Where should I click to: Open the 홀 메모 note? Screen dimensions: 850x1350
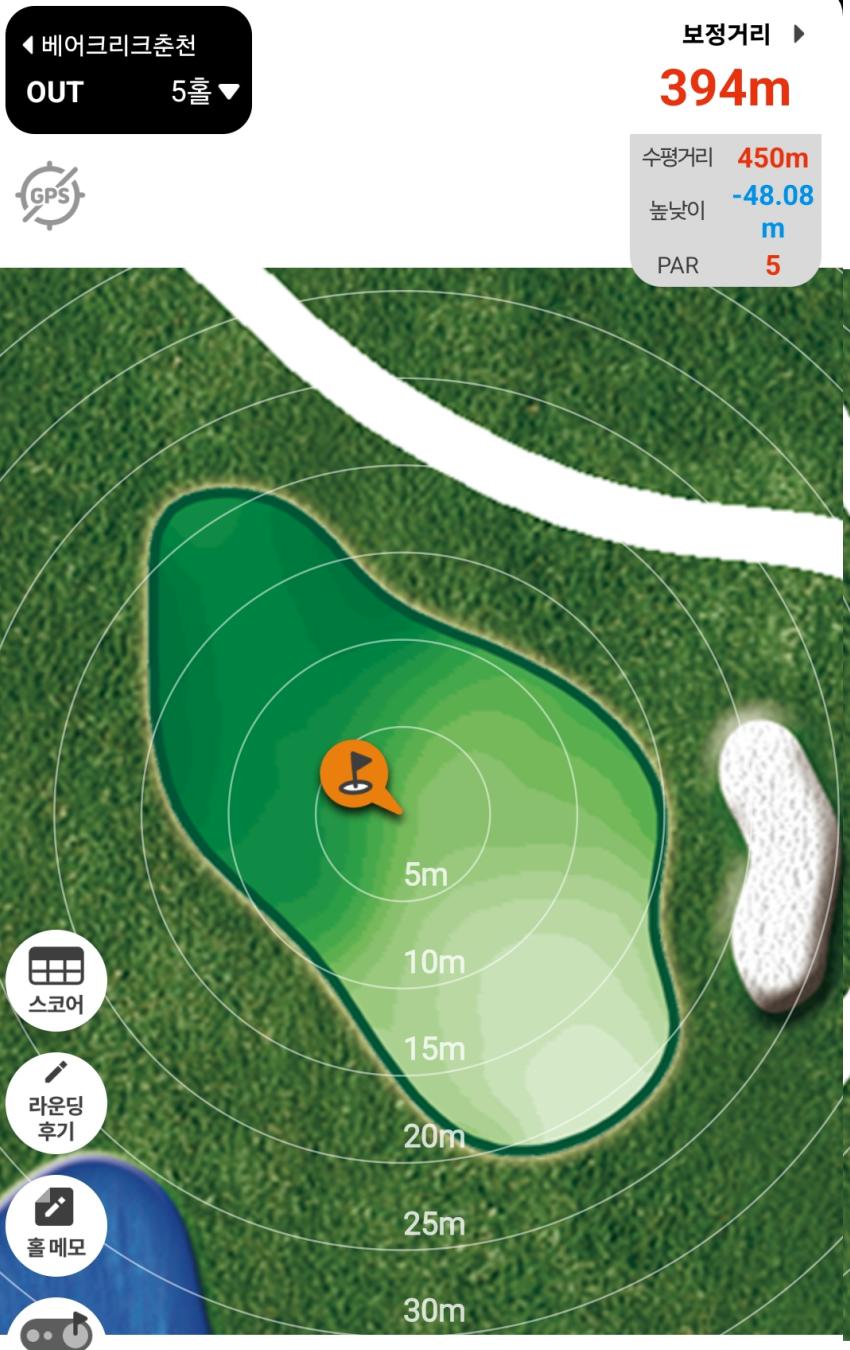pos(56,1222)
